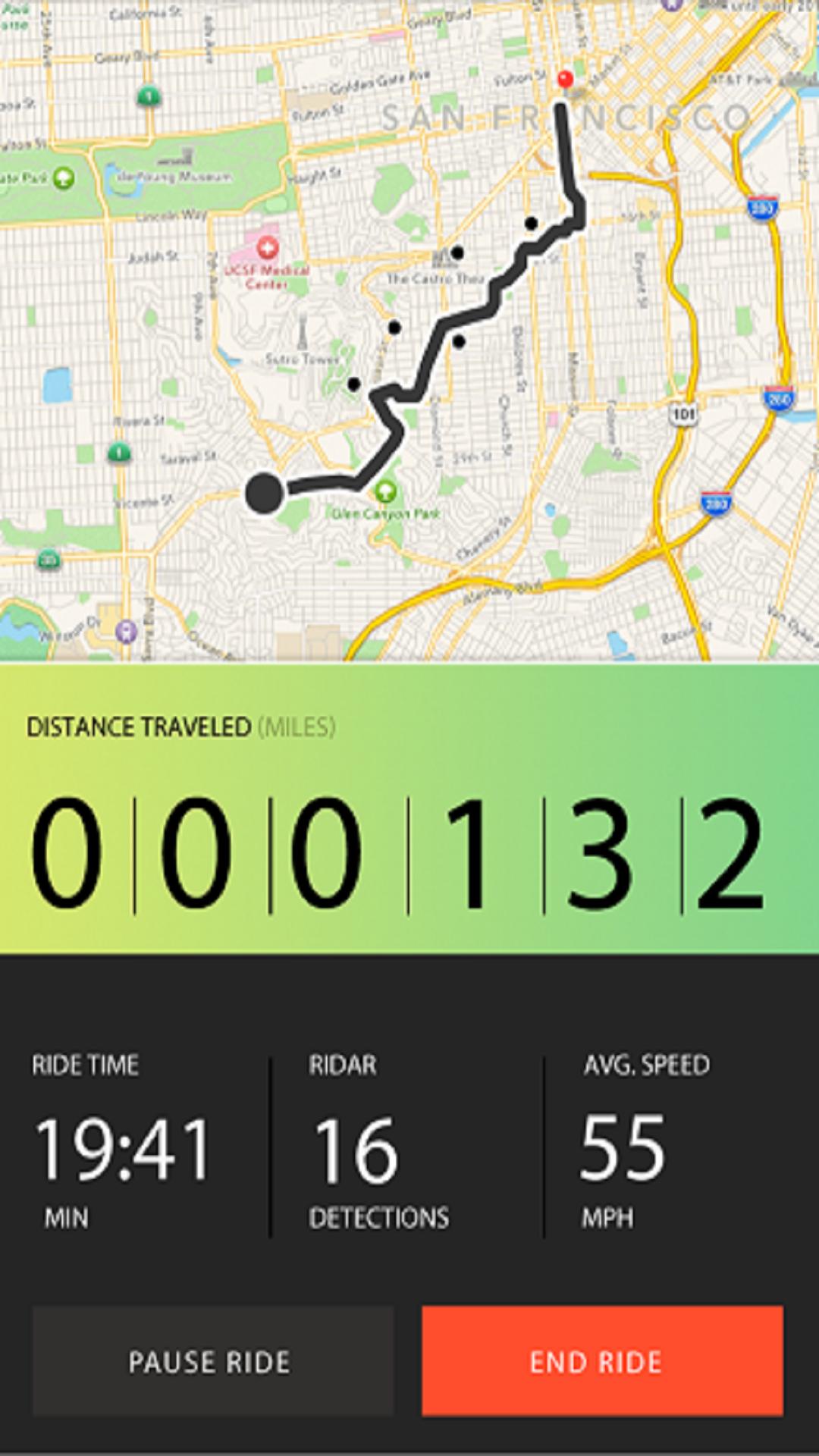Tap the large current location marker
The width and height of the screenshot is (819, 1456).
pos(264,493)
